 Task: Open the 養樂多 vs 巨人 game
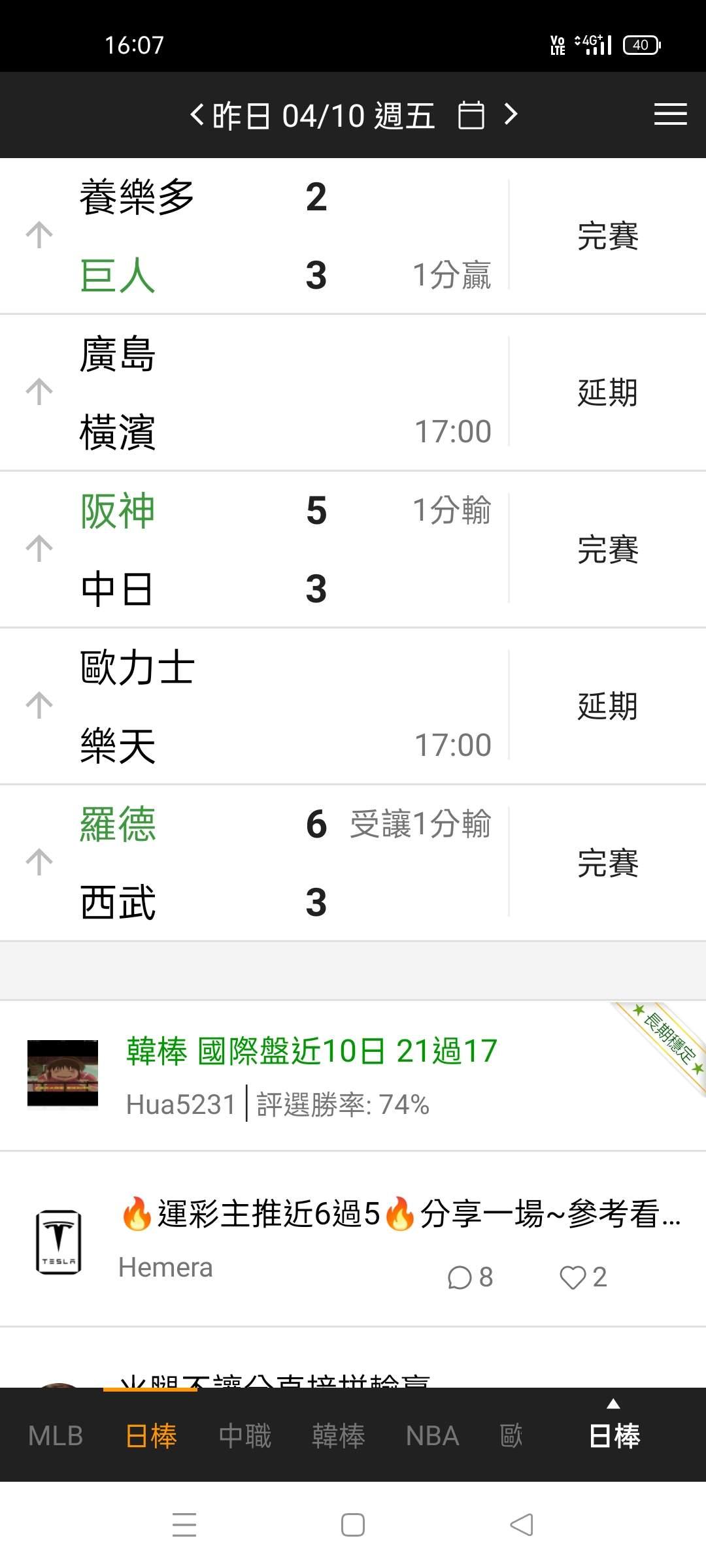(261, 235)
